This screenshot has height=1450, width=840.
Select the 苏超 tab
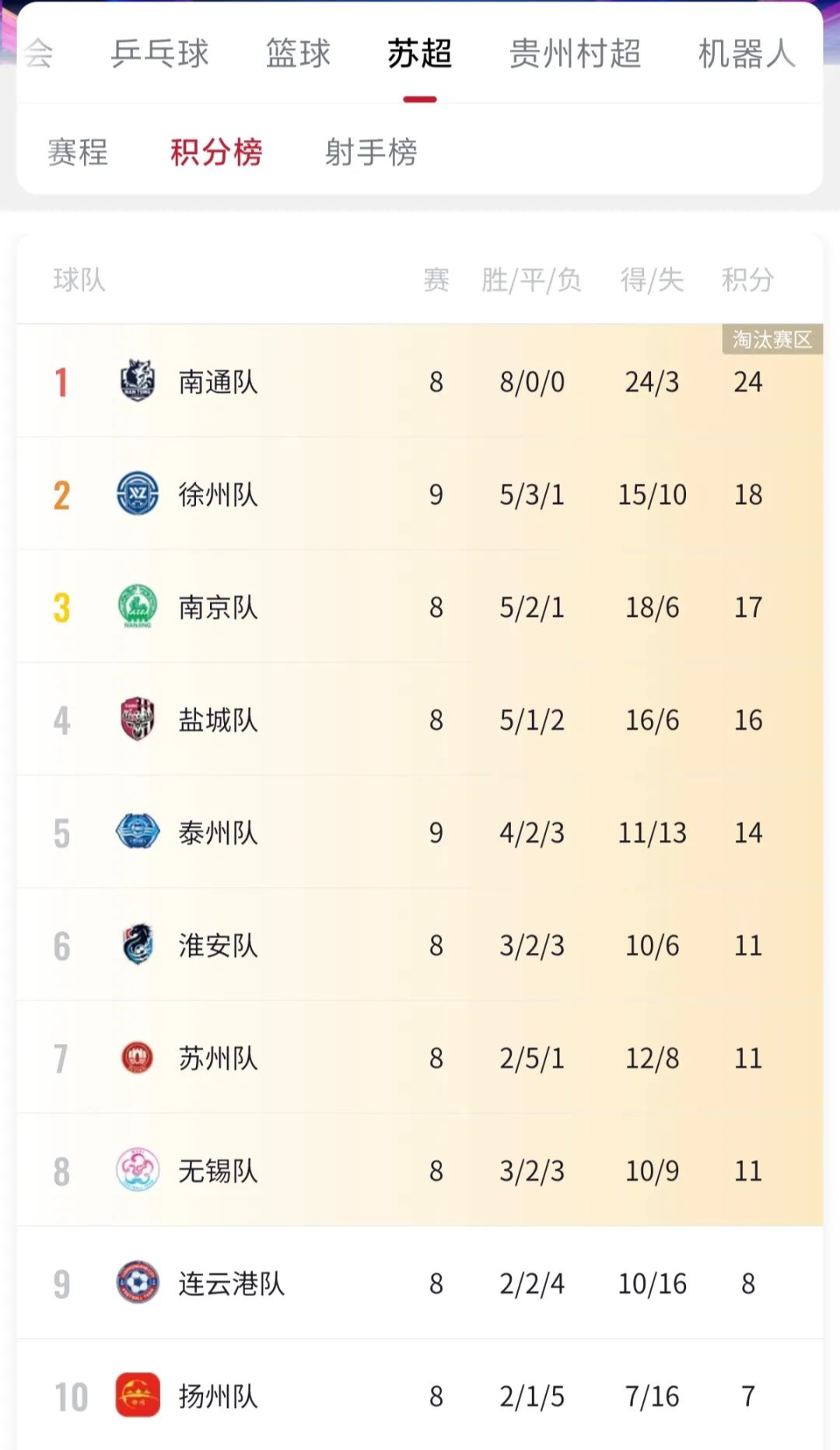(x=420, y=54)
